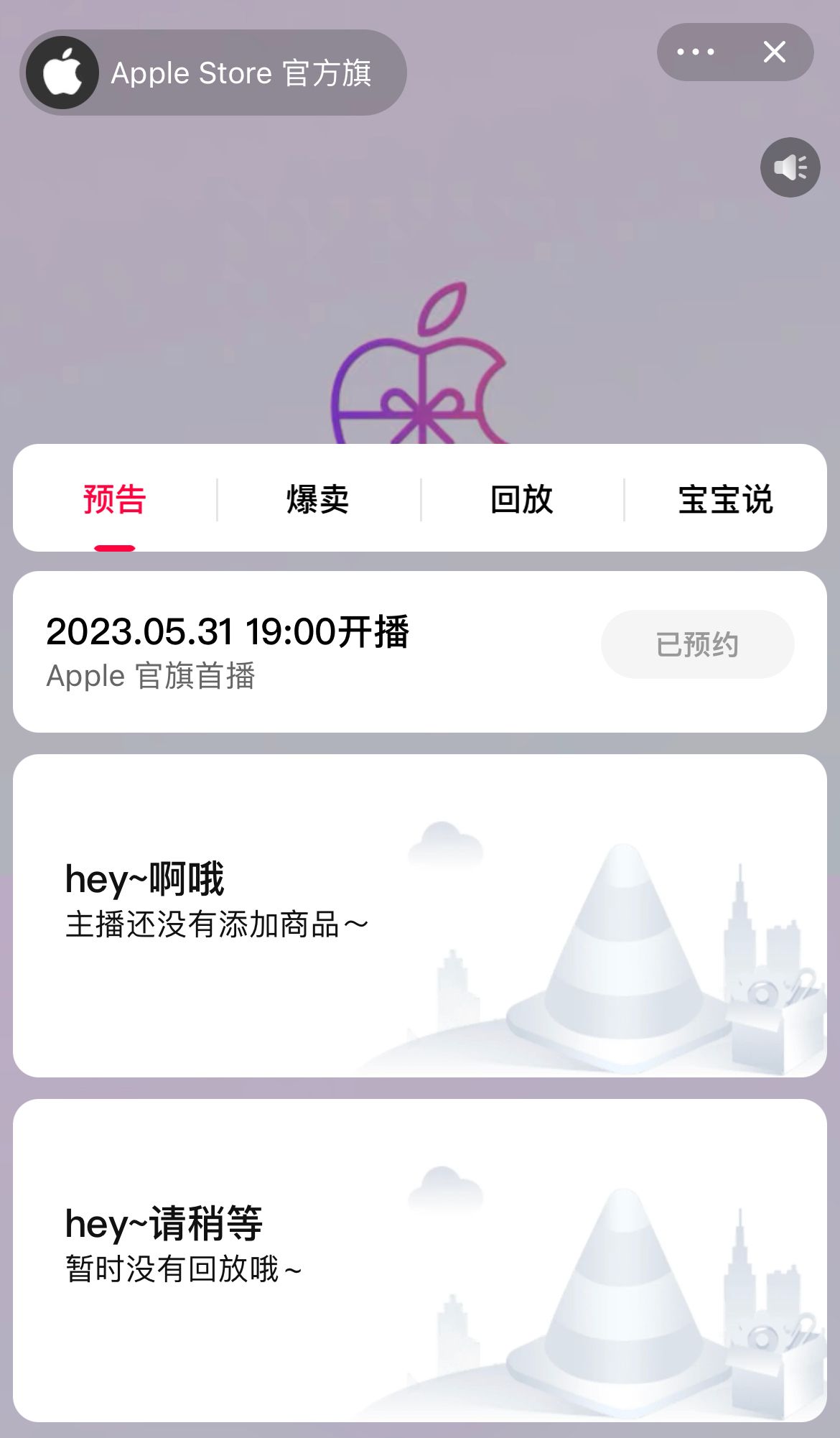Open the three-dot more options menu
The width and height of the screenshot is (840, 1438).
tap(695, 52)
